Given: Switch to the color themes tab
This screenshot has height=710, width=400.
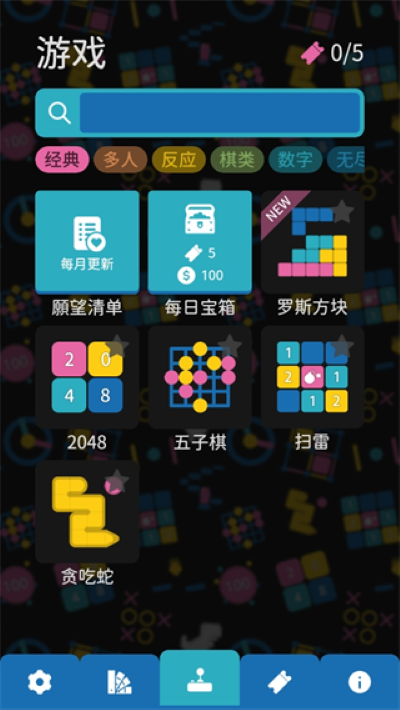Looking at the screenshot, I should 120,682.
